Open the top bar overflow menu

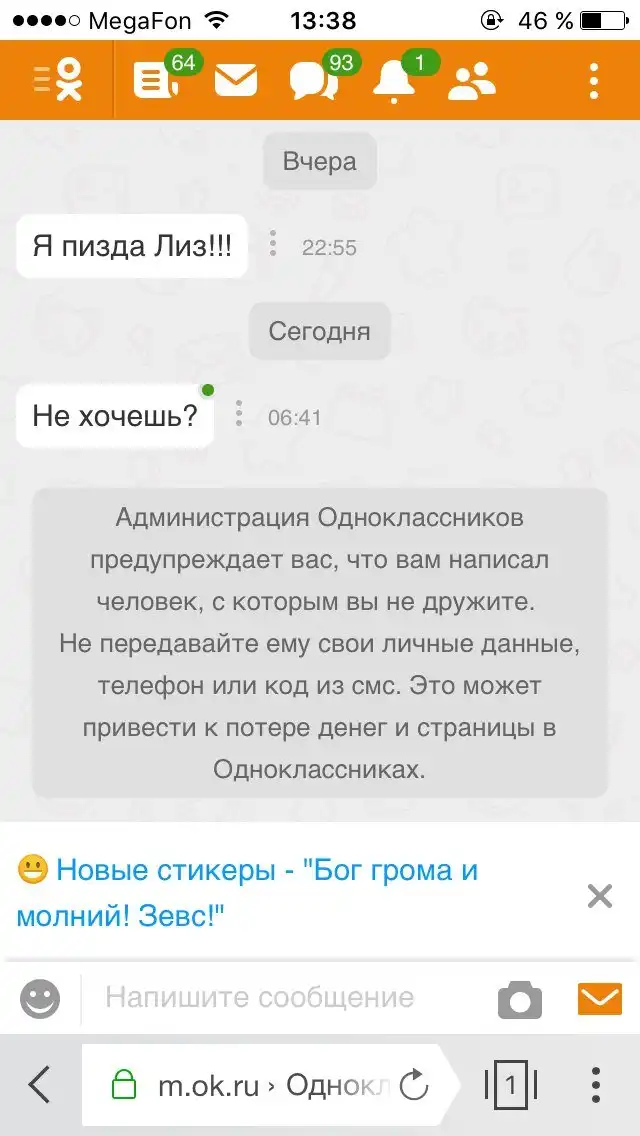pyautogui.click(x=594, y=80)
